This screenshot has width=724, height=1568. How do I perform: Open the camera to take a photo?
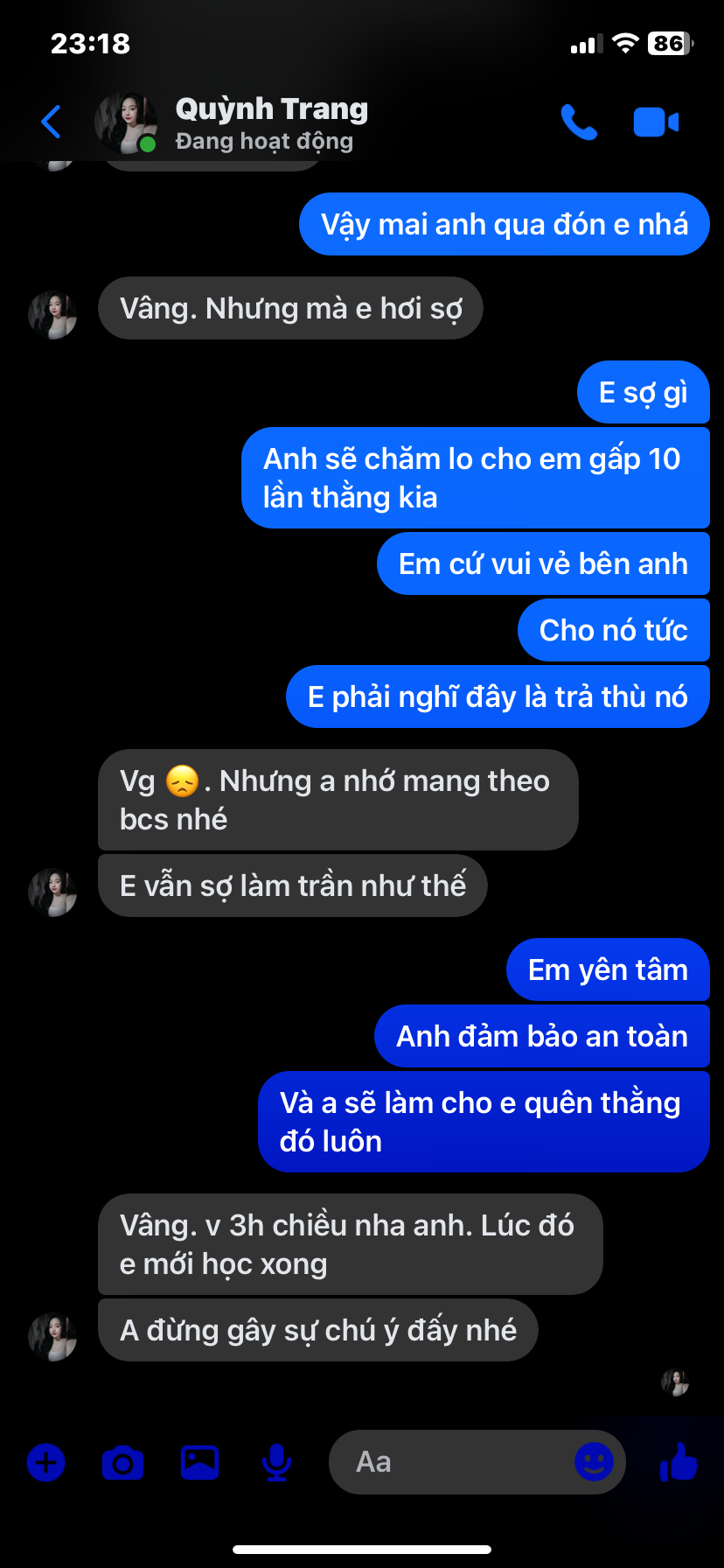tap(122, 1462)
